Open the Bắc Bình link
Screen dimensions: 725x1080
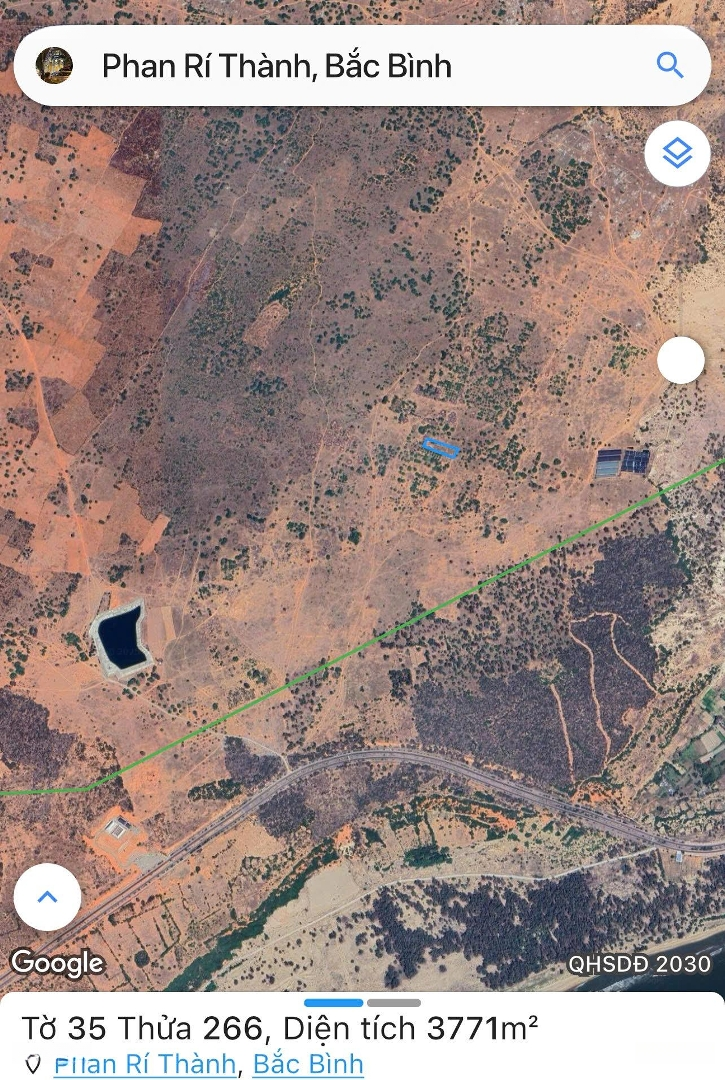coord(308,1063)
